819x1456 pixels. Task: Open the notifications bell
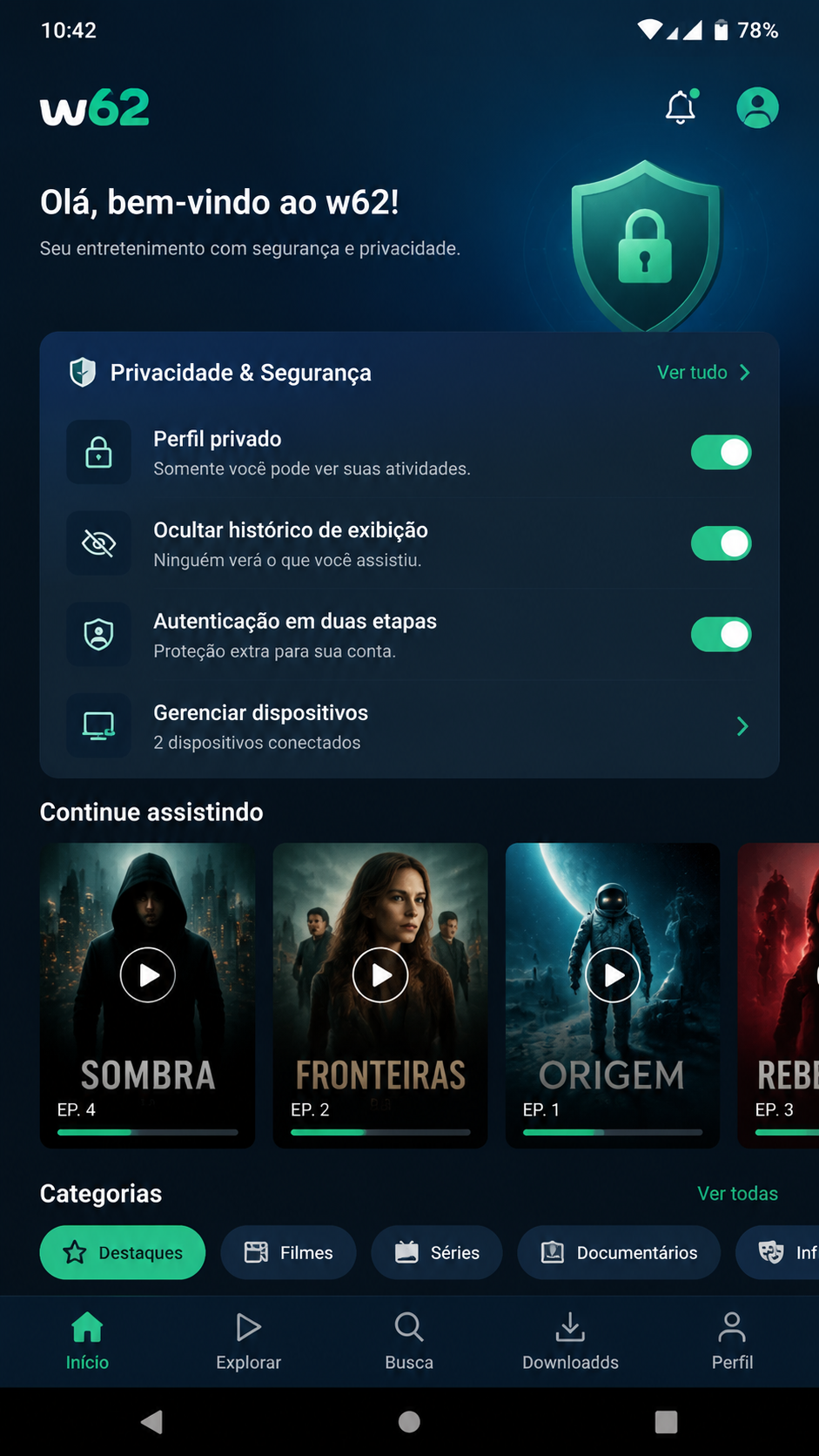(681, 107)
